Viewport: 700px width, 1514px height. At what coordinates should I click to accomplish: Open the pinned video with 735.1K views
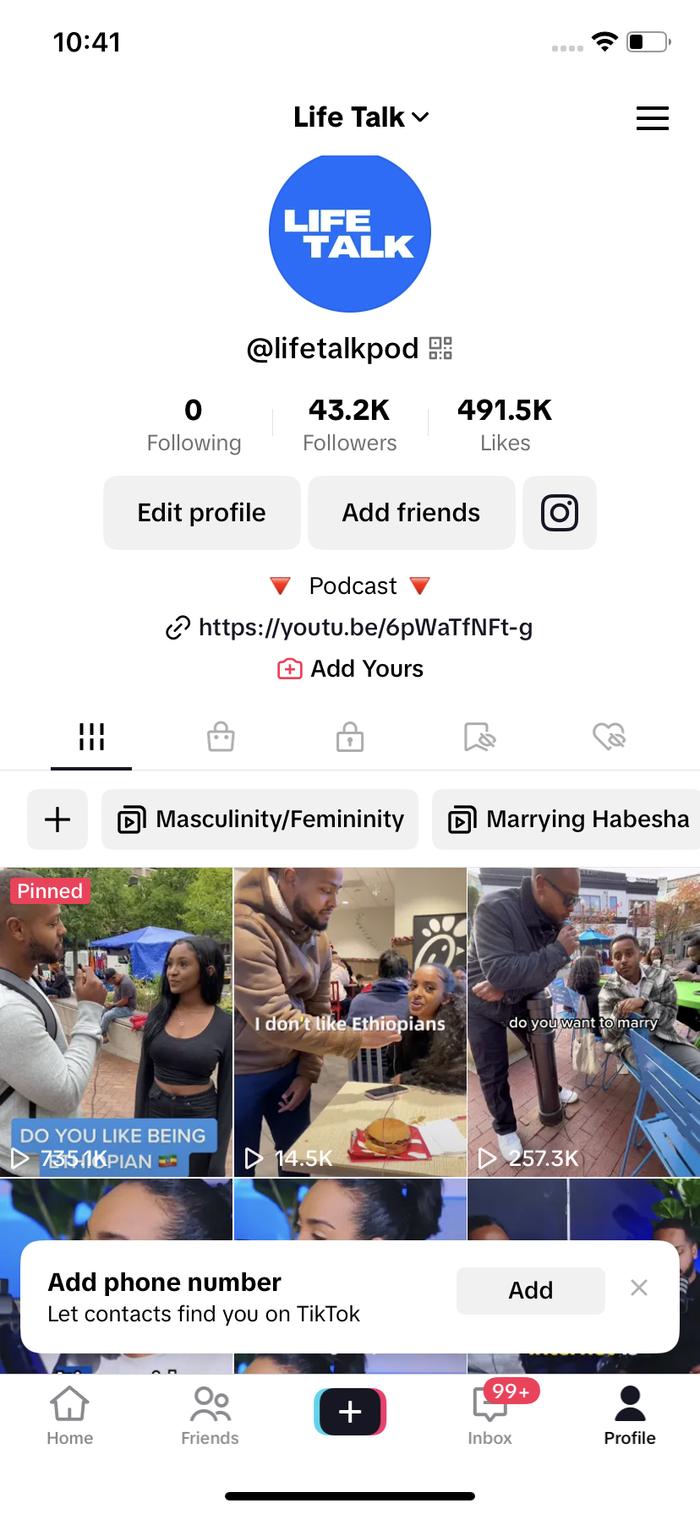(x=116, y=1020)
